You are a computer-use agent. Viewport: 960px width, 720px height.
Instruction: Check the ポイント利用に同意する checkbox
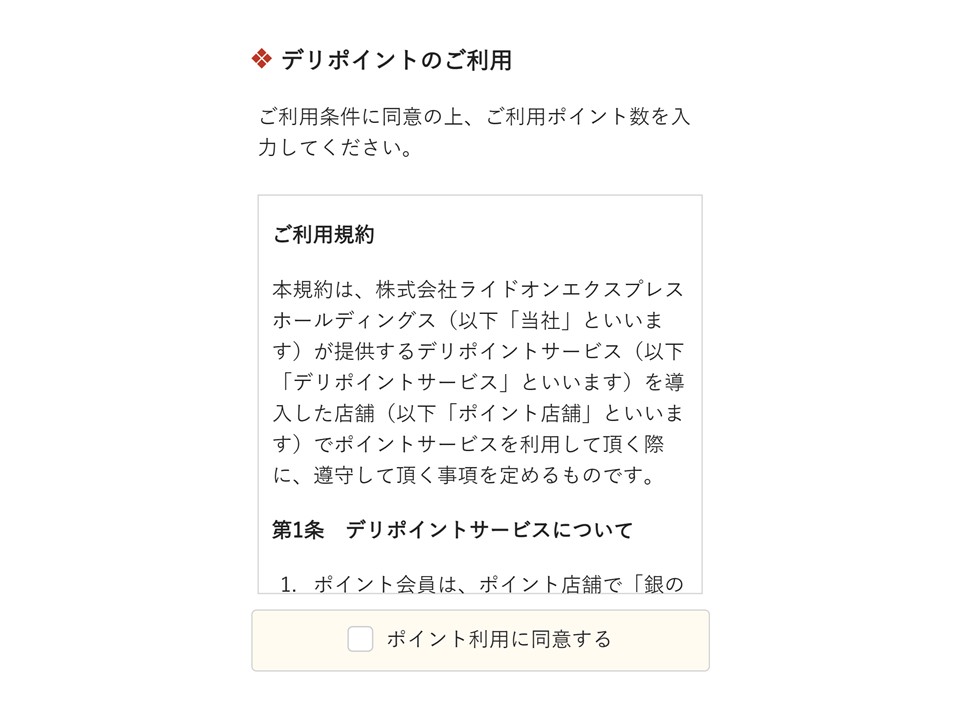pyautogui.click(x=360, y=639)
